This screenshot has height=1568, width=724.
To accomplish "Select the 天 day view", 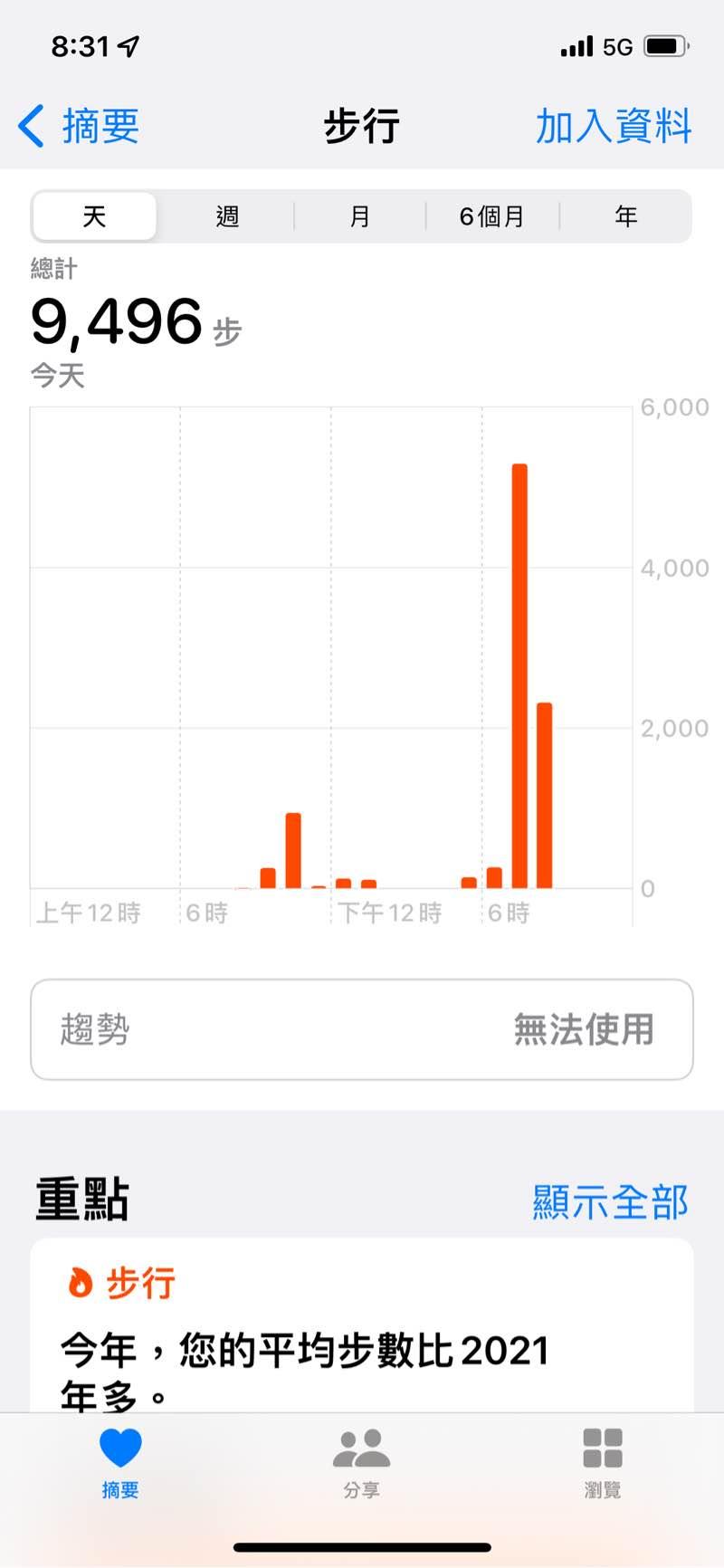I will coord(95,216).
